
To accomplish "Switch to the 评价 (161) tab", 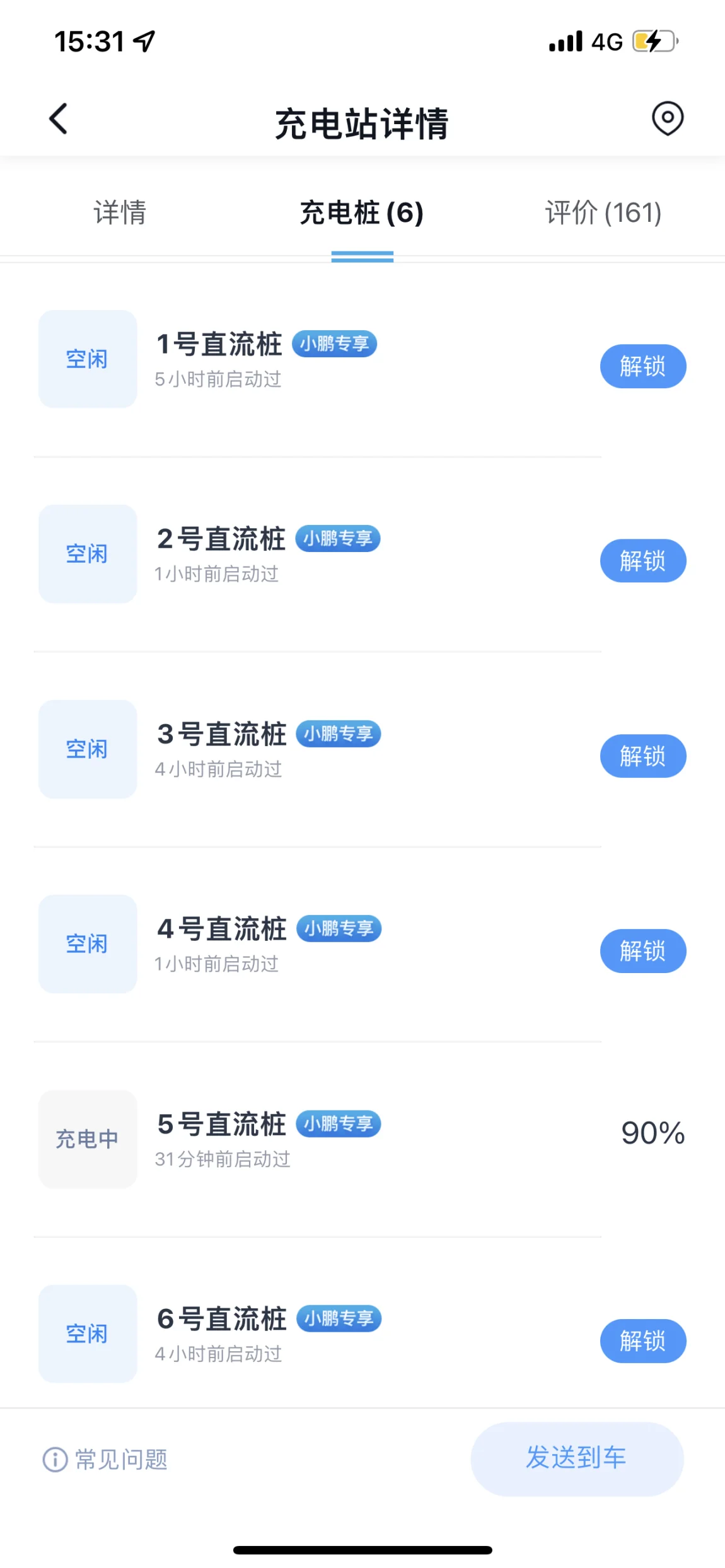I will [x=603, y=212].
